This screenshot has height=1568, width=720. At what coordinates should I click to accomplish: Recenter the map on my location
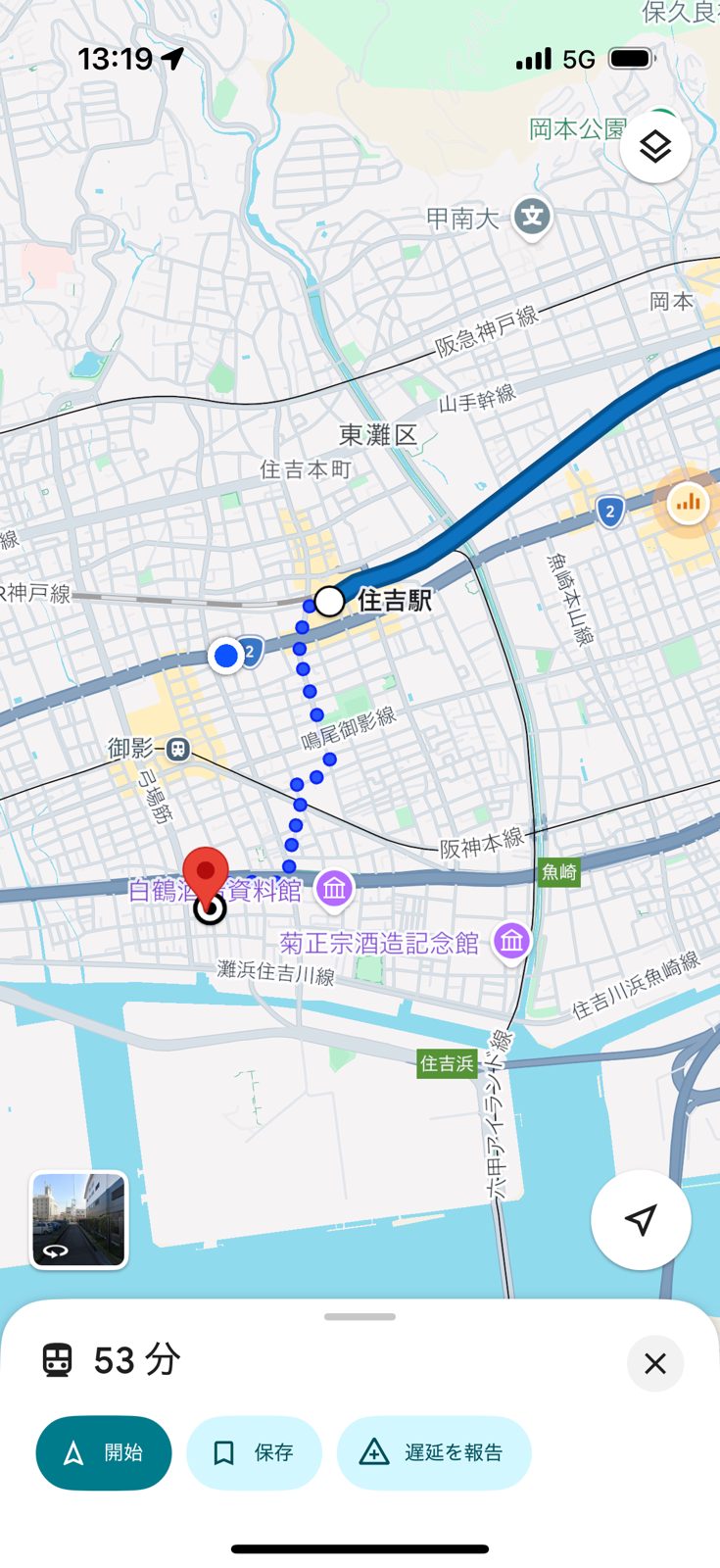(641, 1219)
